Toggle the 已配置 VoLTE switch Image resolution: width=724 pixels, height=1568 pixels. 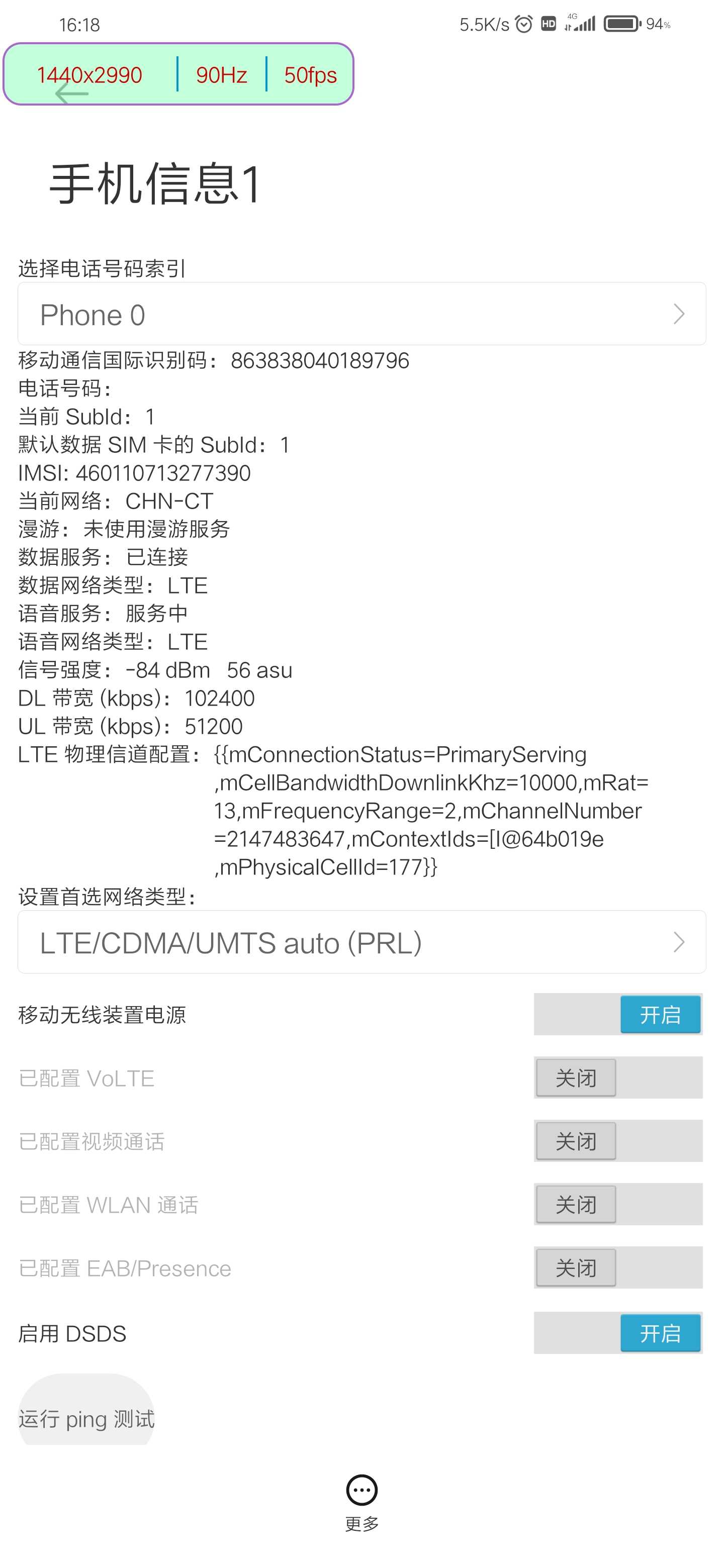tap(618, 1078)
